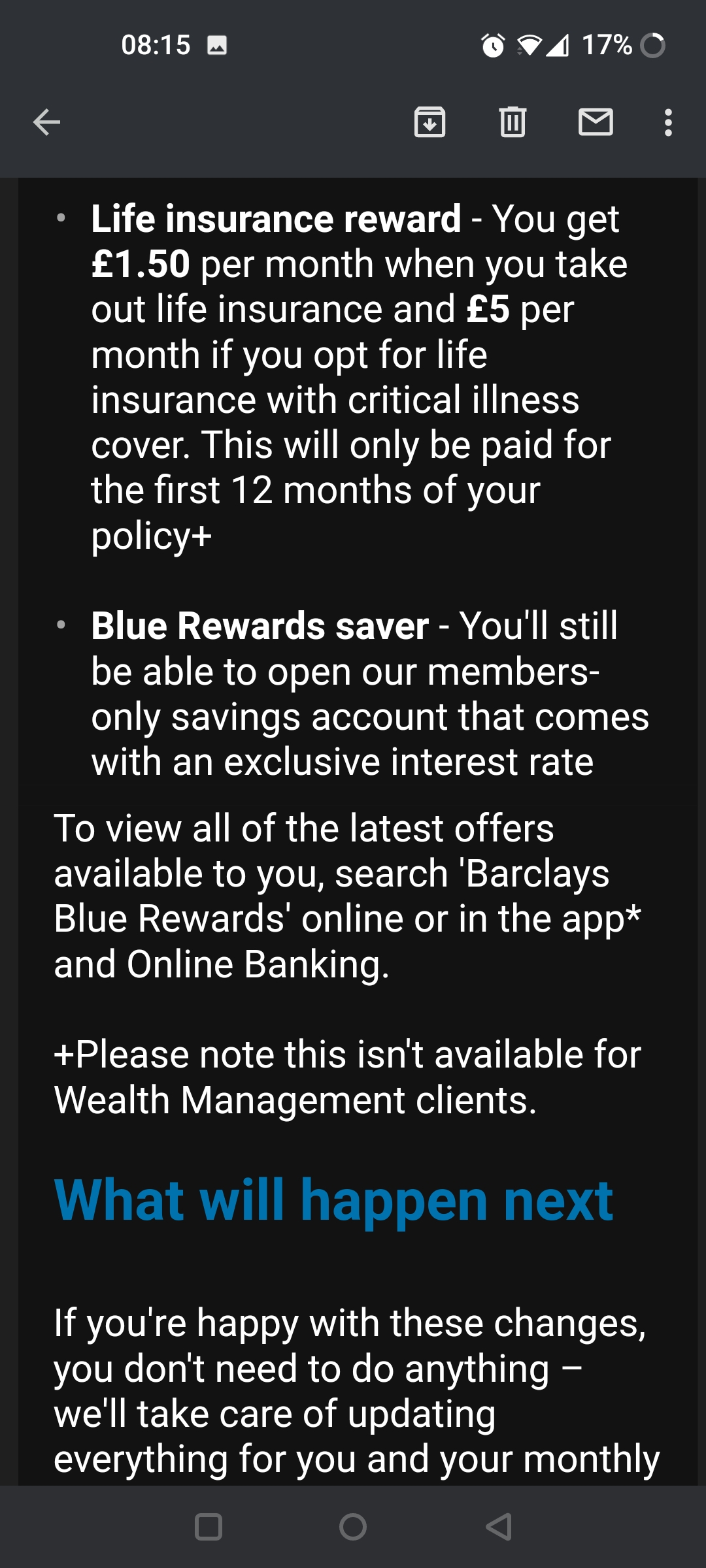Go back to the inbox

(x=46, y=122)
